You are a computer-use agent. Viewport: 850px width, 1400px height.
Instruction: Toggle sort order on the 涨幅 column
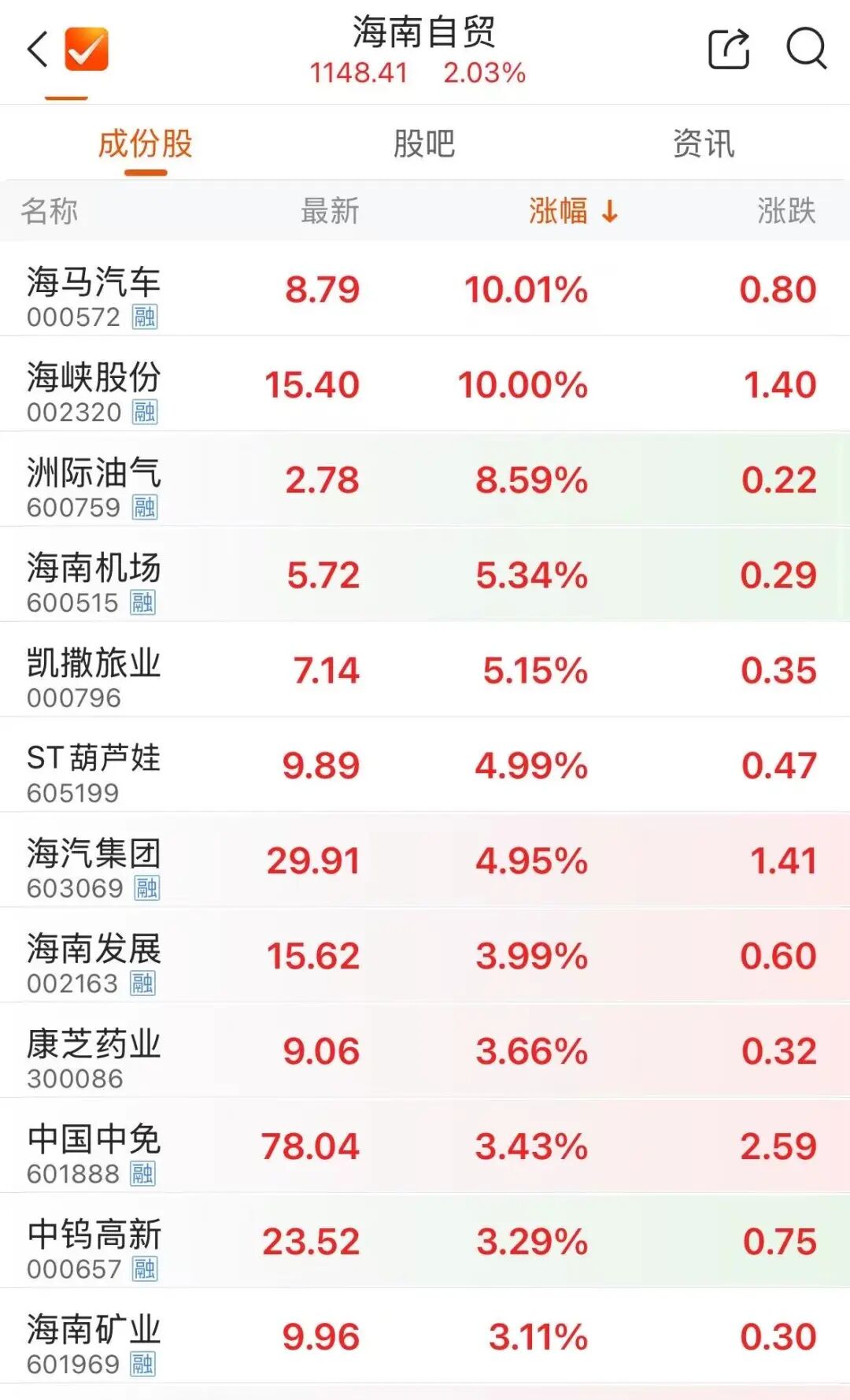pyautogui.click(x=560, y=211)
